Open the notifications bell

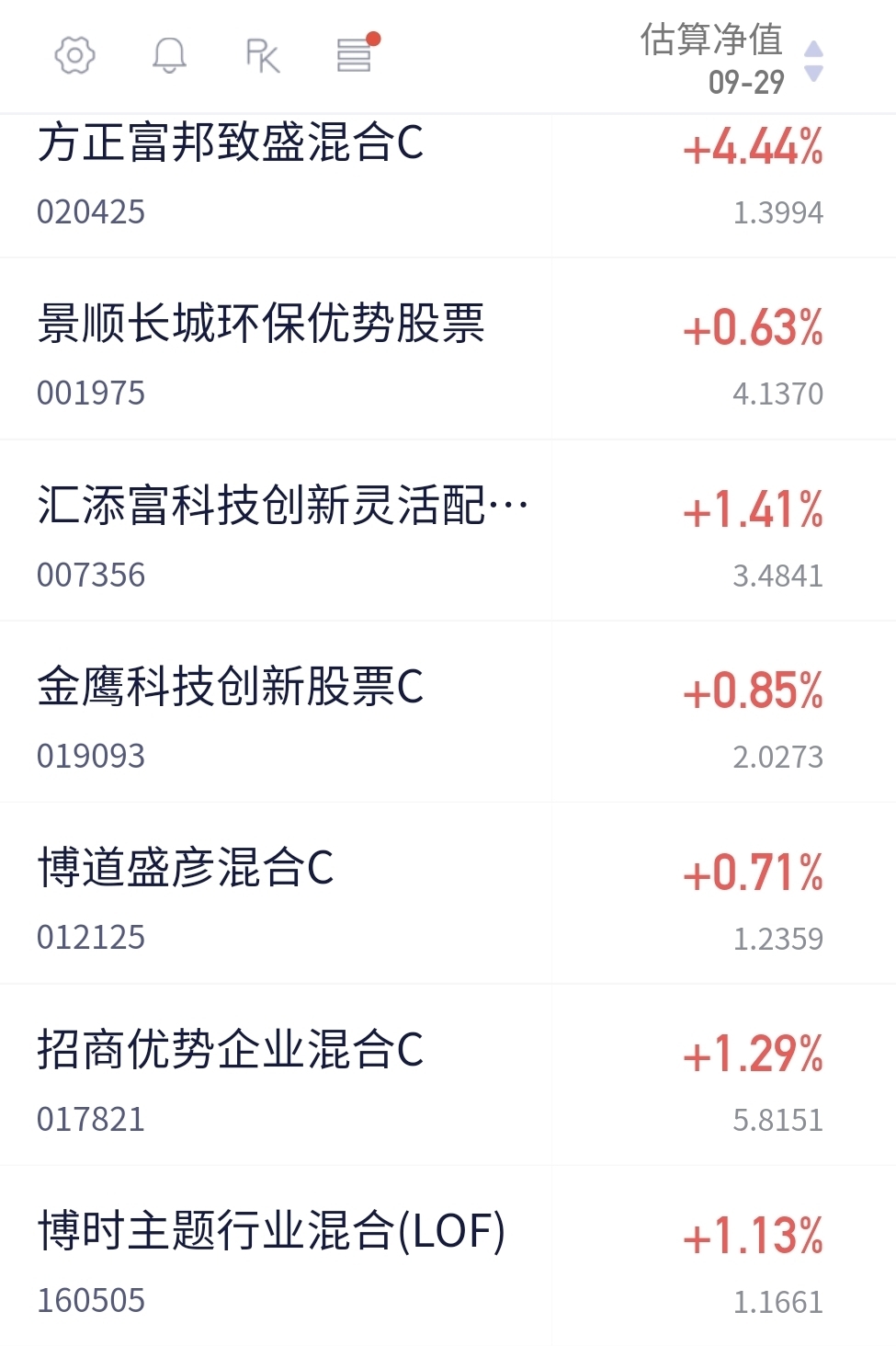click(169, 55)
